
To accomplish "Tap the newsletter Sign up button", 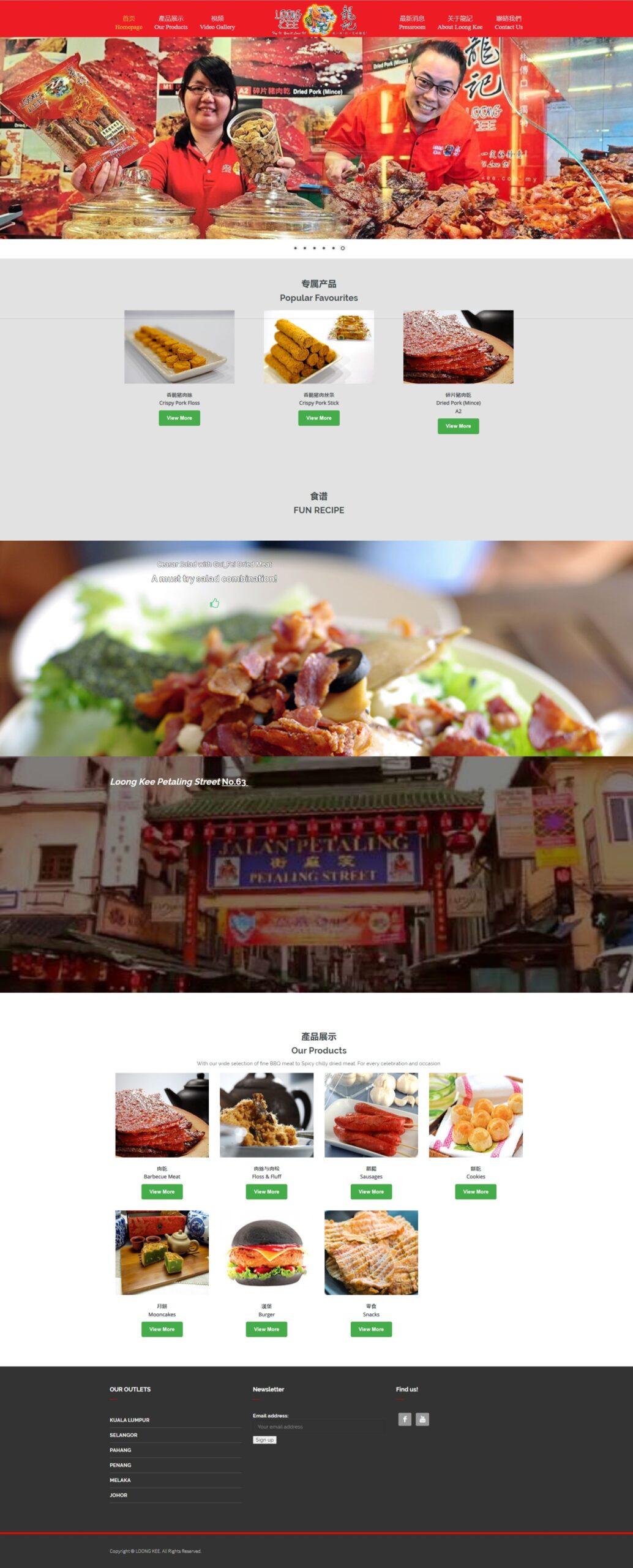I will (264, 1440).
